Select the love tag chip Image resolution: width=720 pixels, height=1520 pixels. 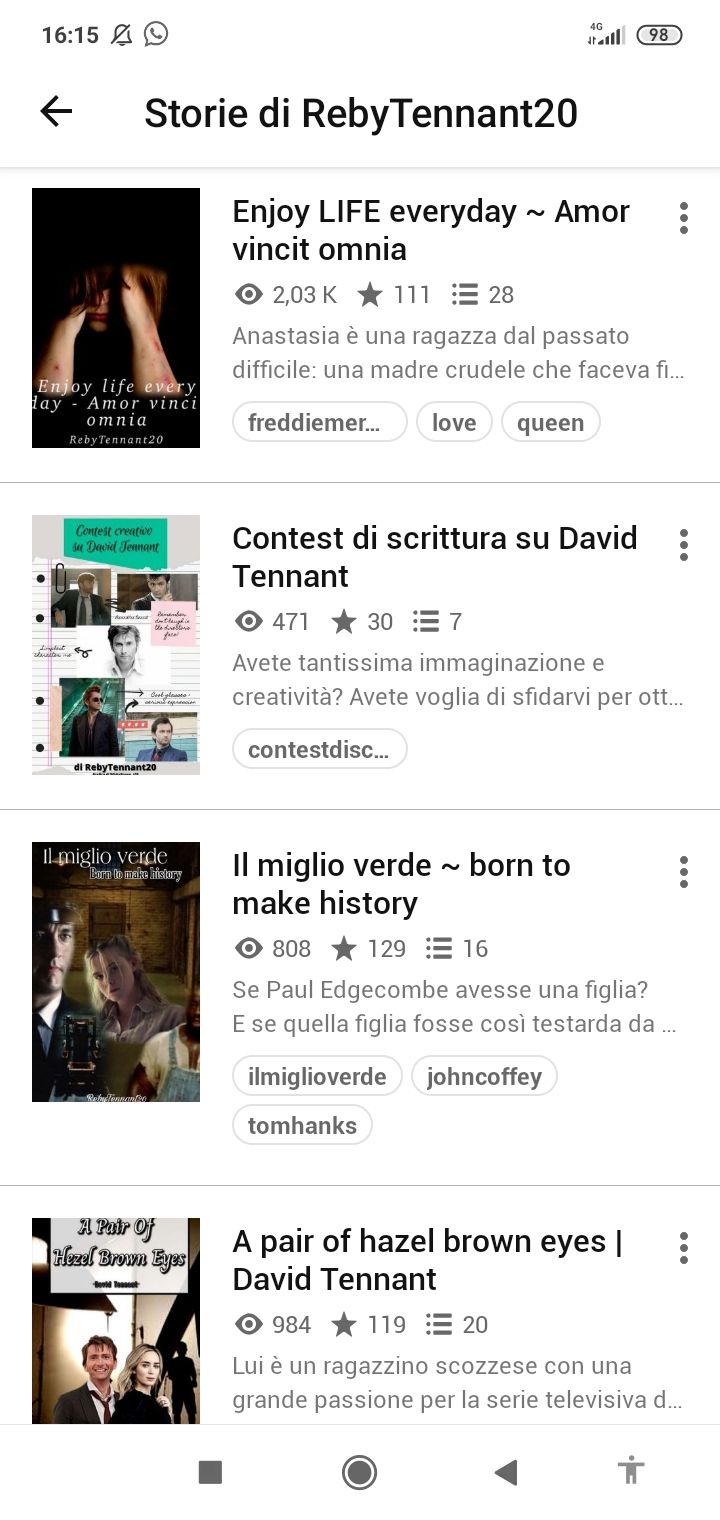[454, 422]
